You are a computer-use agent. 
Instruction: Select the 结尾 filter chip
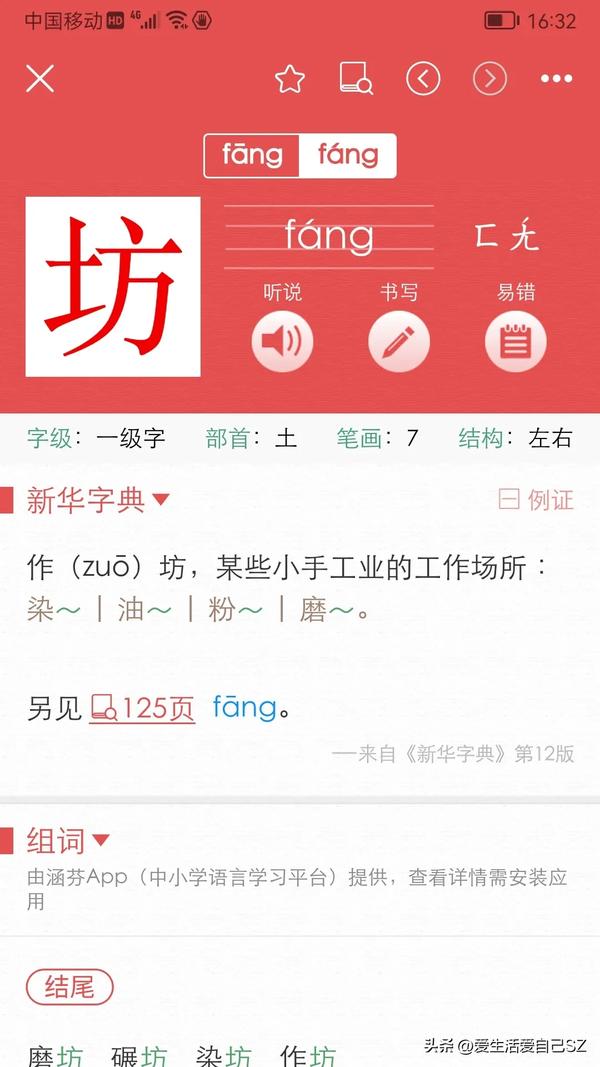pyautogui.click(x=69, y=987)
